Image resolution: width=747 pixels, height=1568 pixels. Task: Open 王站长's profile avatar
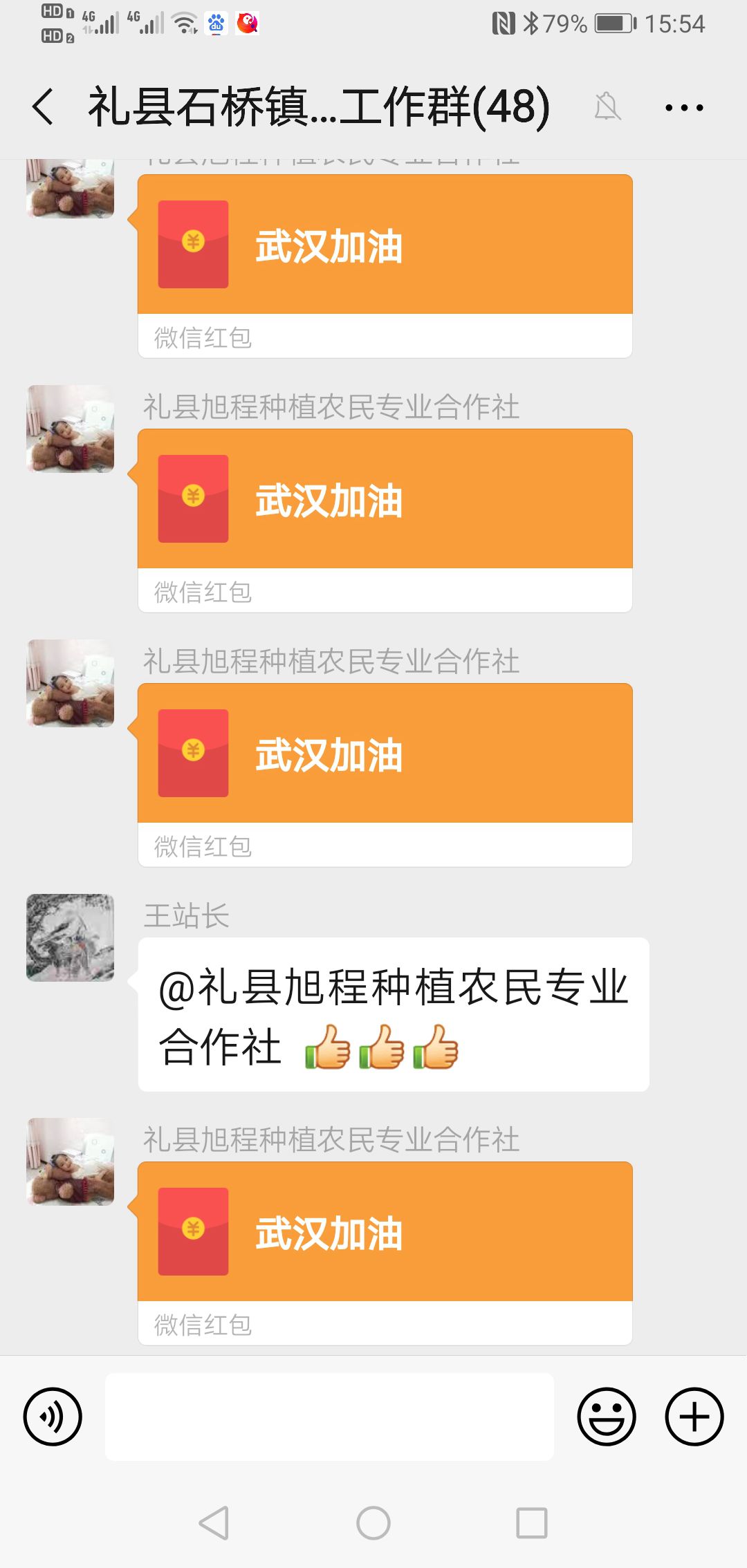pyautogui.click(x=70, y=937)
